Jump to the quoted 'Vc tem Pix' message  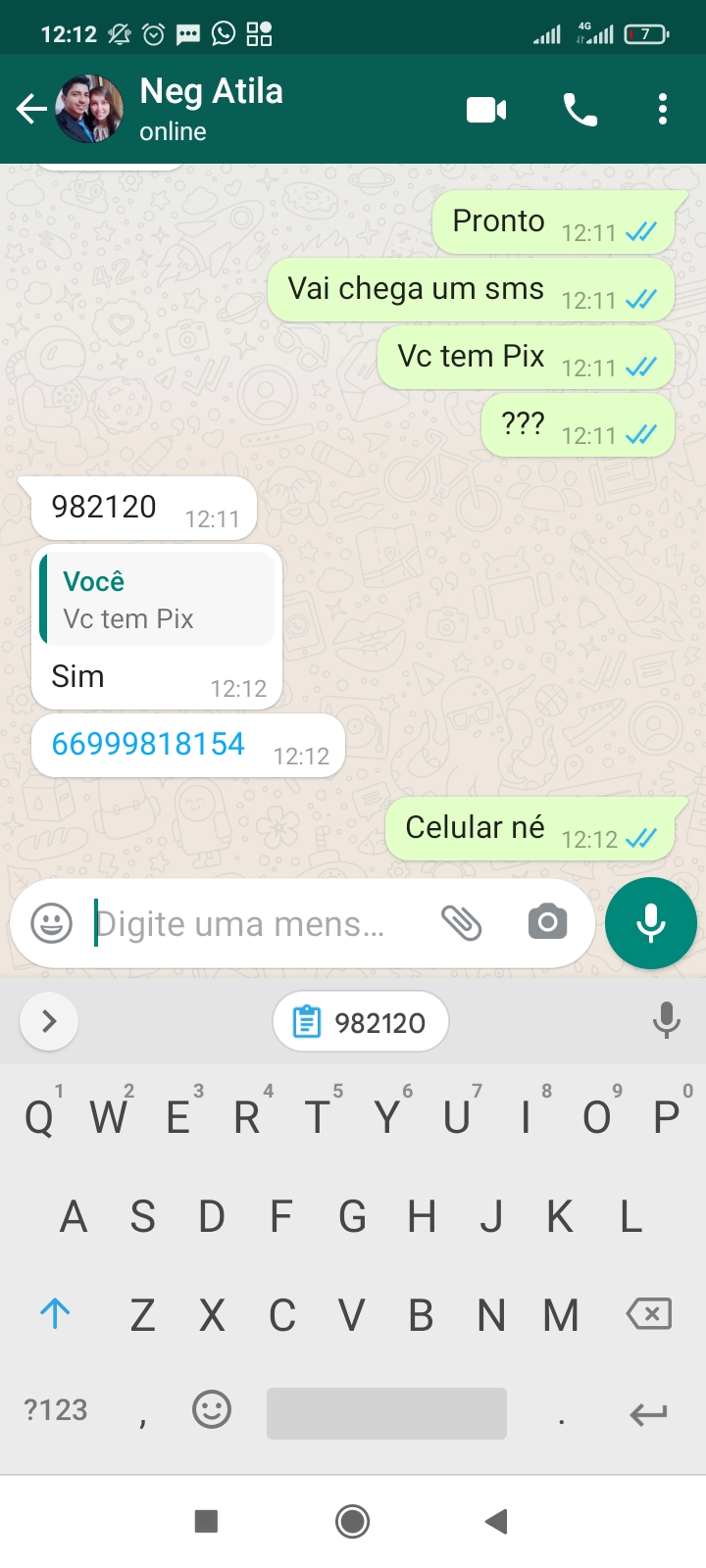coord(157,599)
